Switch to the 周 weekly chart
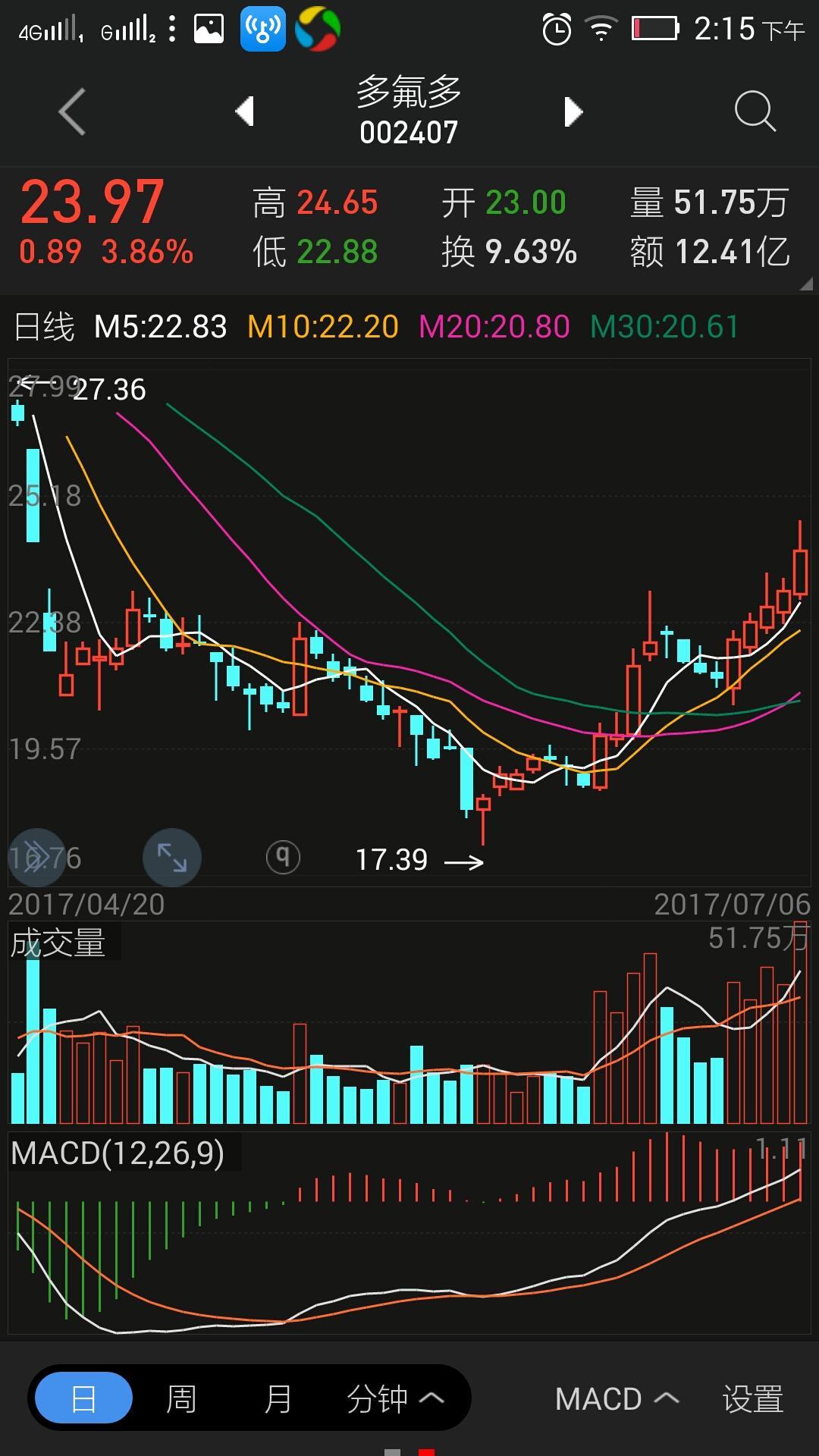819x1456 pixels. (181, 1398)
